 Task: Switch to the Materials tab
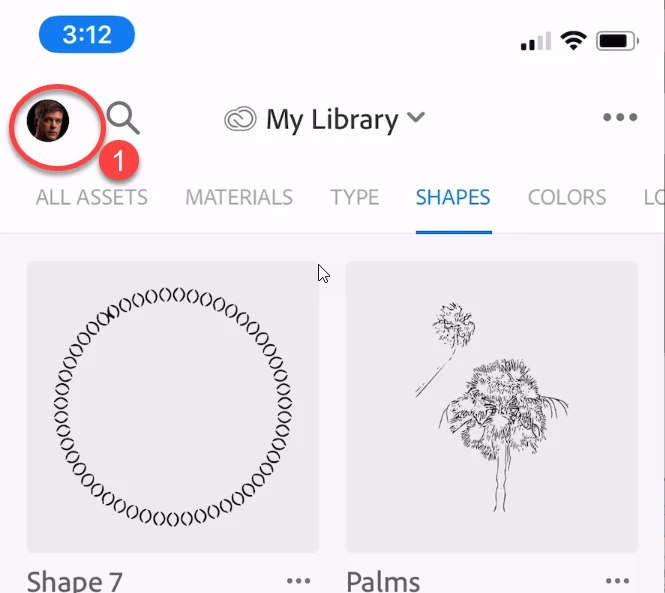pos(239,197)
